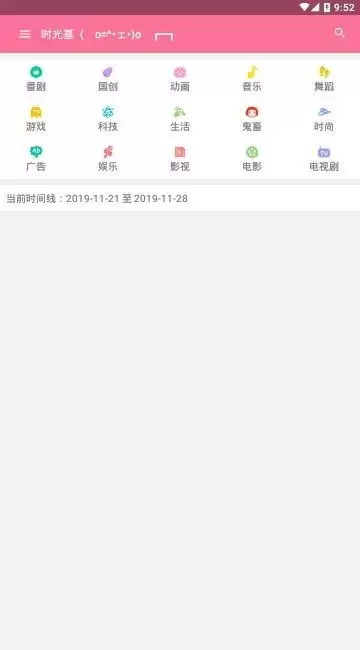
Task: Open the 游戏 category
Action: click(x=36, y=119)
